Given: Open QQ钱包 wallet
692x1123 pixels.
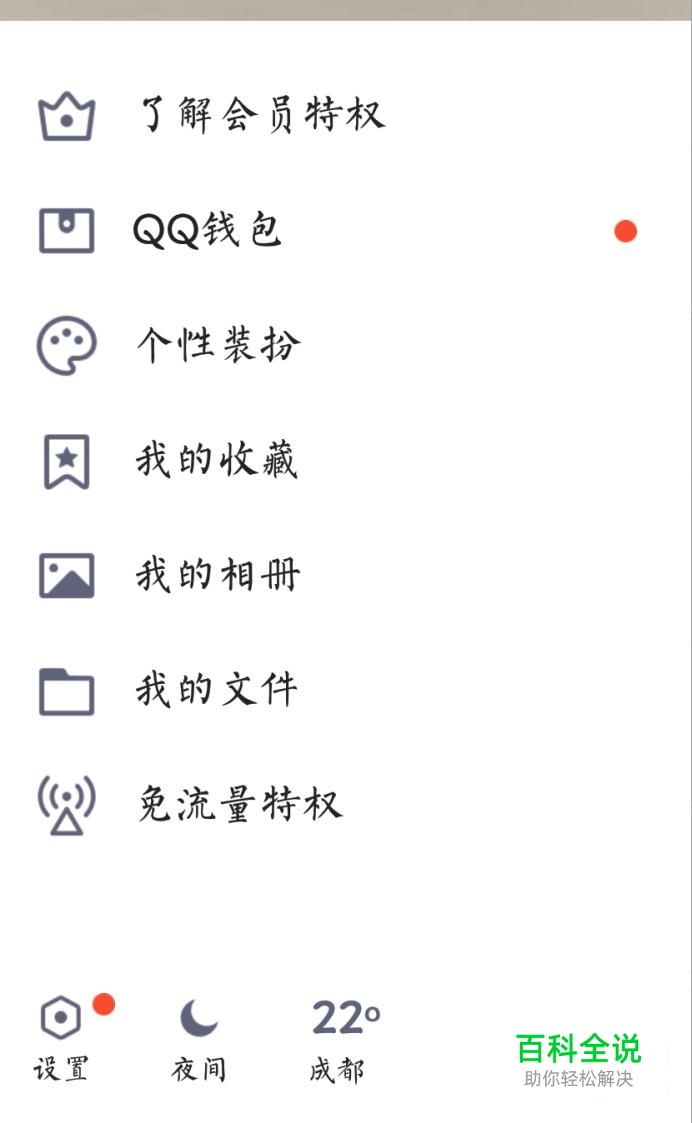Looking at the screenshot, I should click(x=207, y=231).
